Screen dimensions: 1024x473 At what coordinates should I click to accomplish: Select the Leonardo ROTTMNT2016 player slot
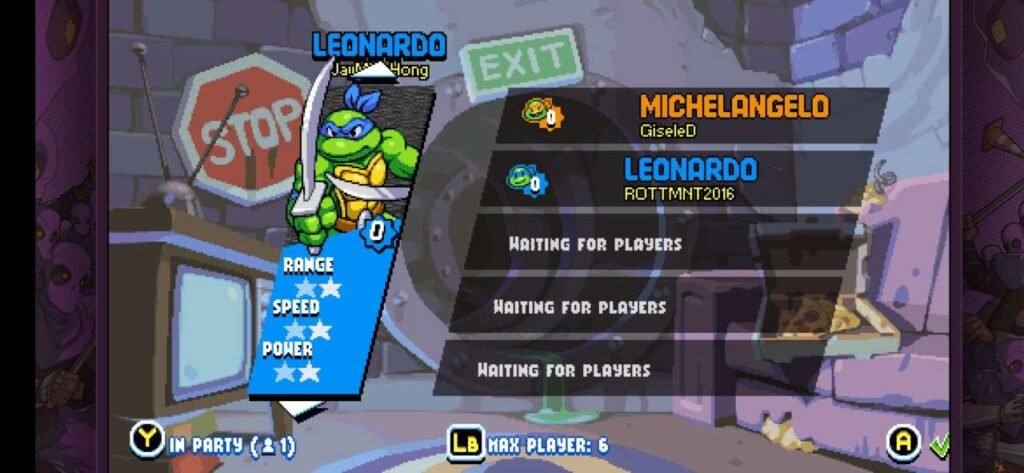click(x=680, y=178)
